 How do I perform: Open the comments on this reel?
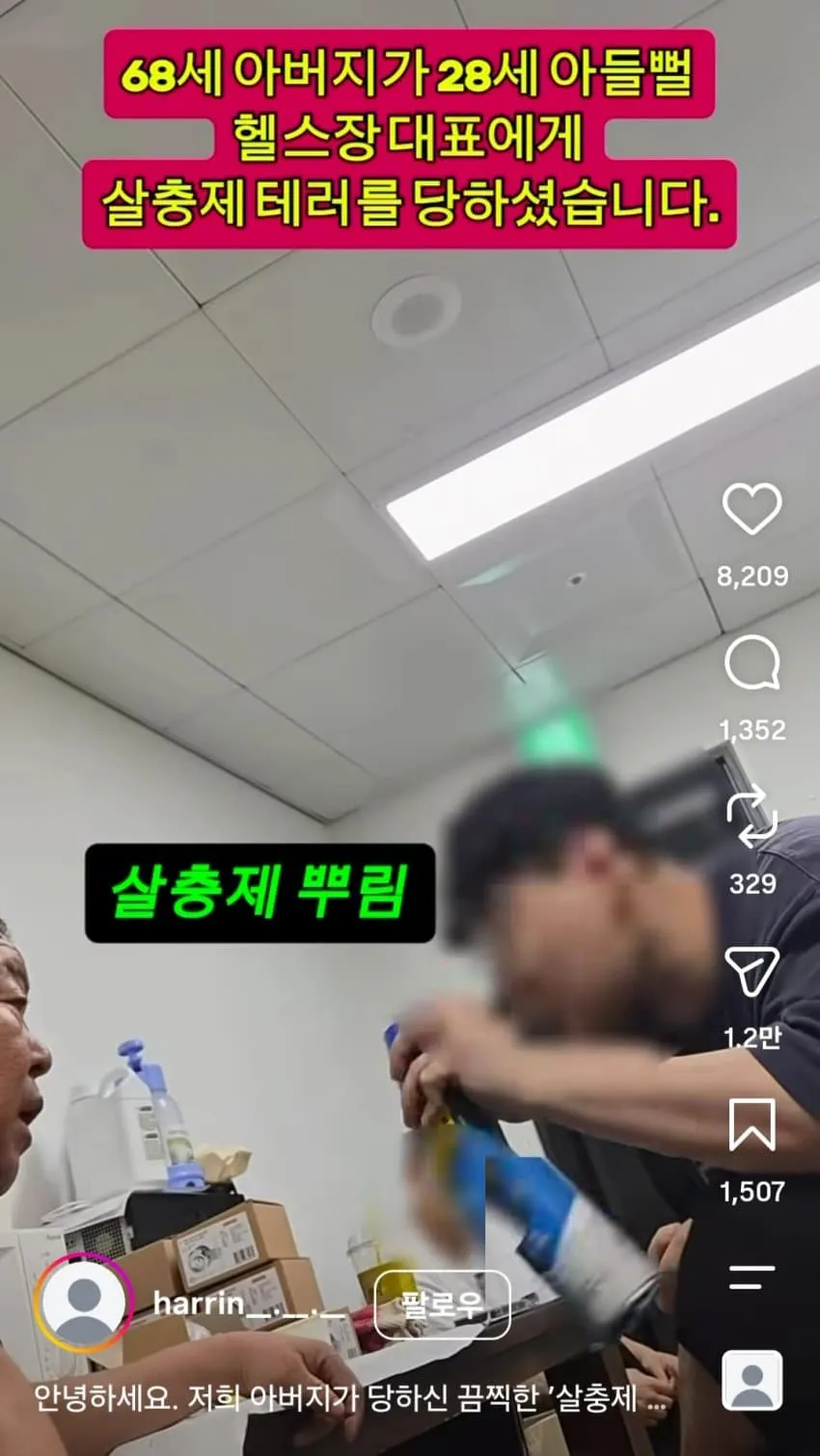752,663
